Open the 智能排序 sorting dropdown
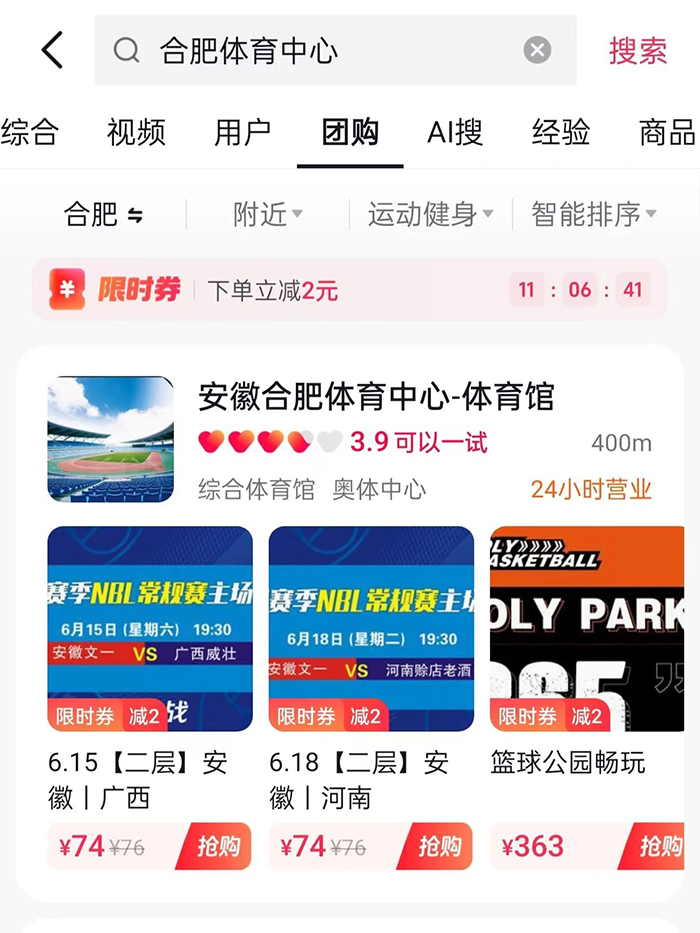This screenshot has height=933, width=700. pyautogui.click(x=593, y=214)
